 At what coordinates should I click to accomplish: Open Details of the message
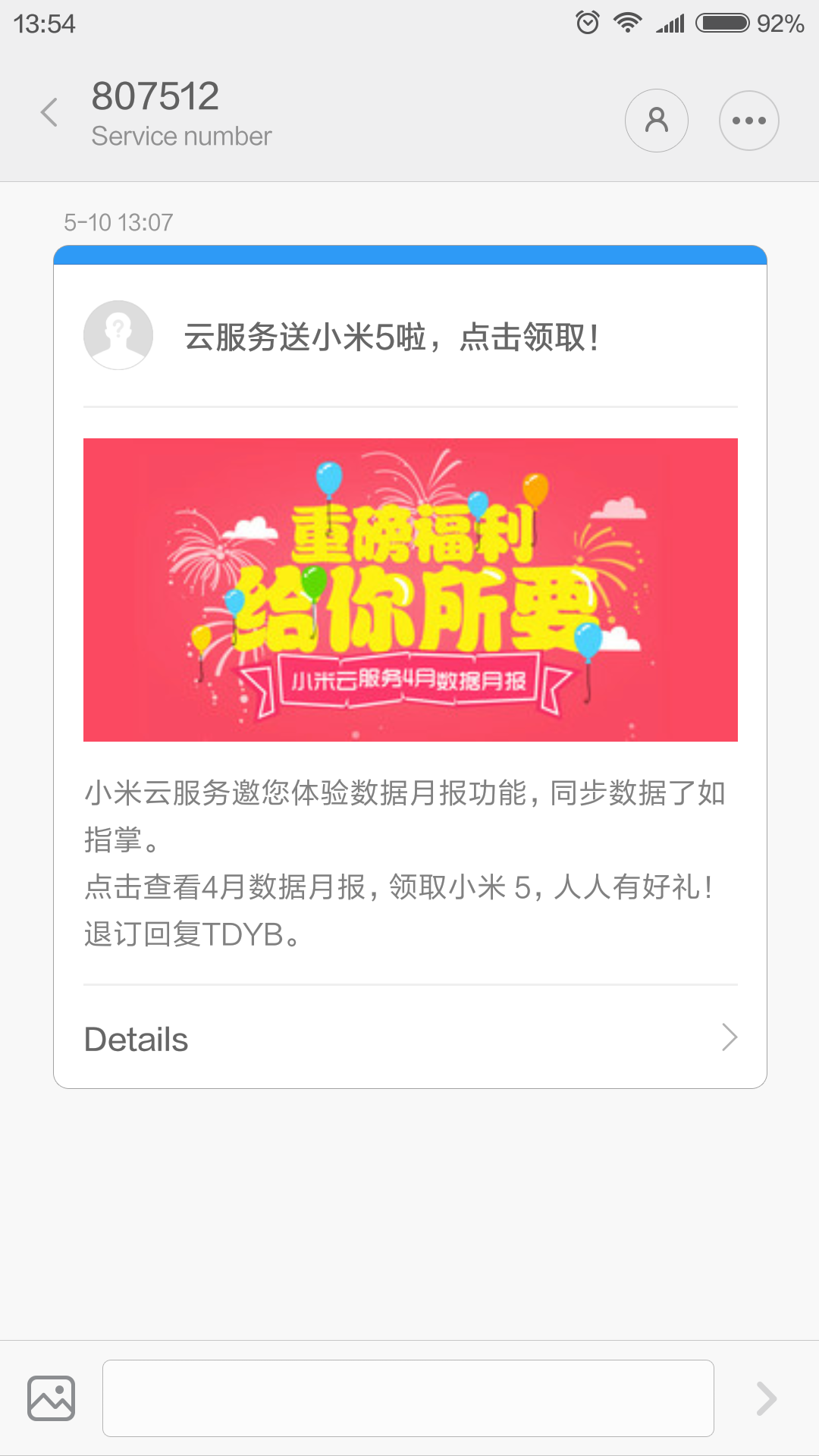point(410,1038)
